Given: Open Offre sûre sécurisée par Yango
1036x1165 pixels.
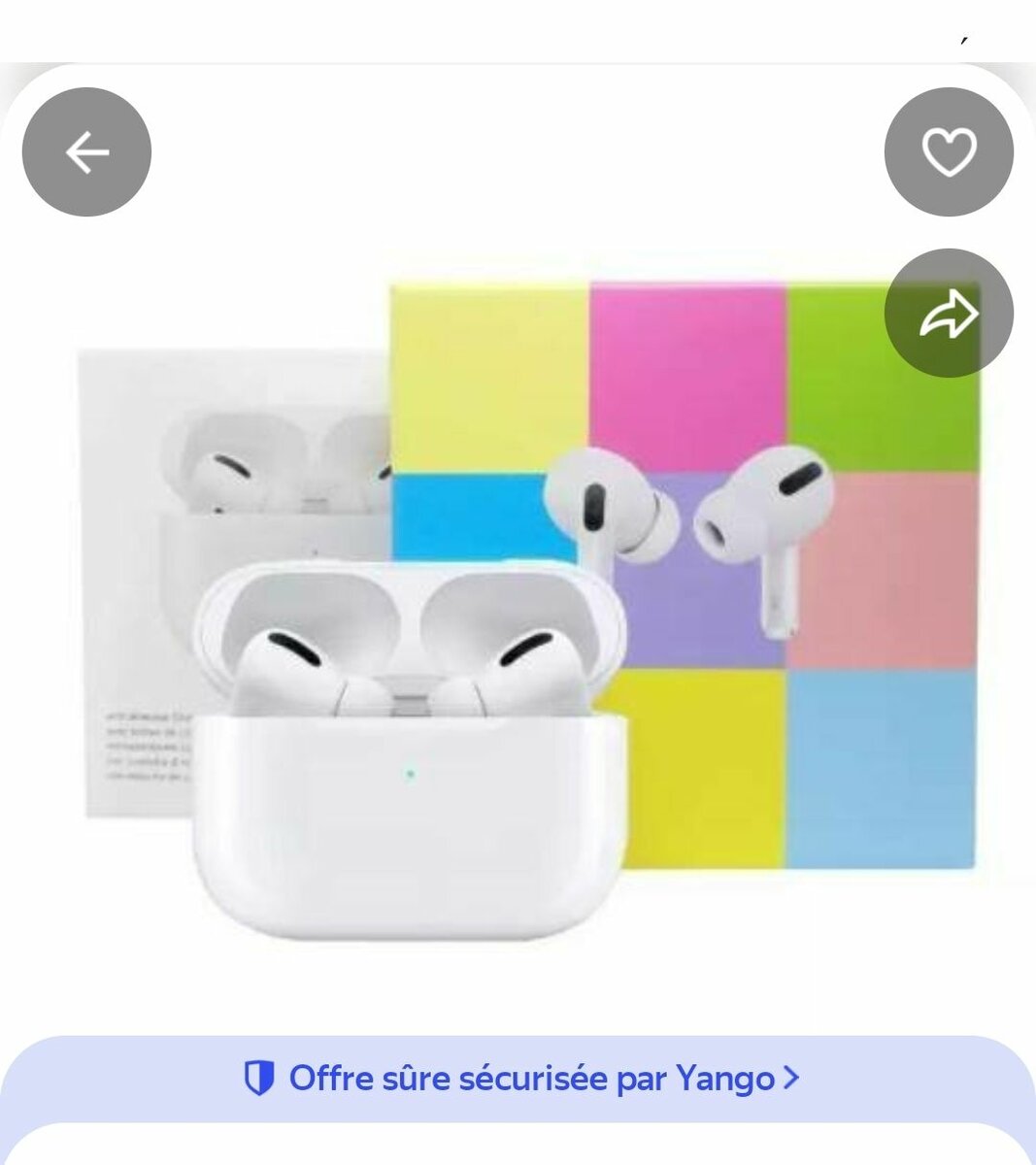Looking at the screenshot, I should coord(519,1079).
